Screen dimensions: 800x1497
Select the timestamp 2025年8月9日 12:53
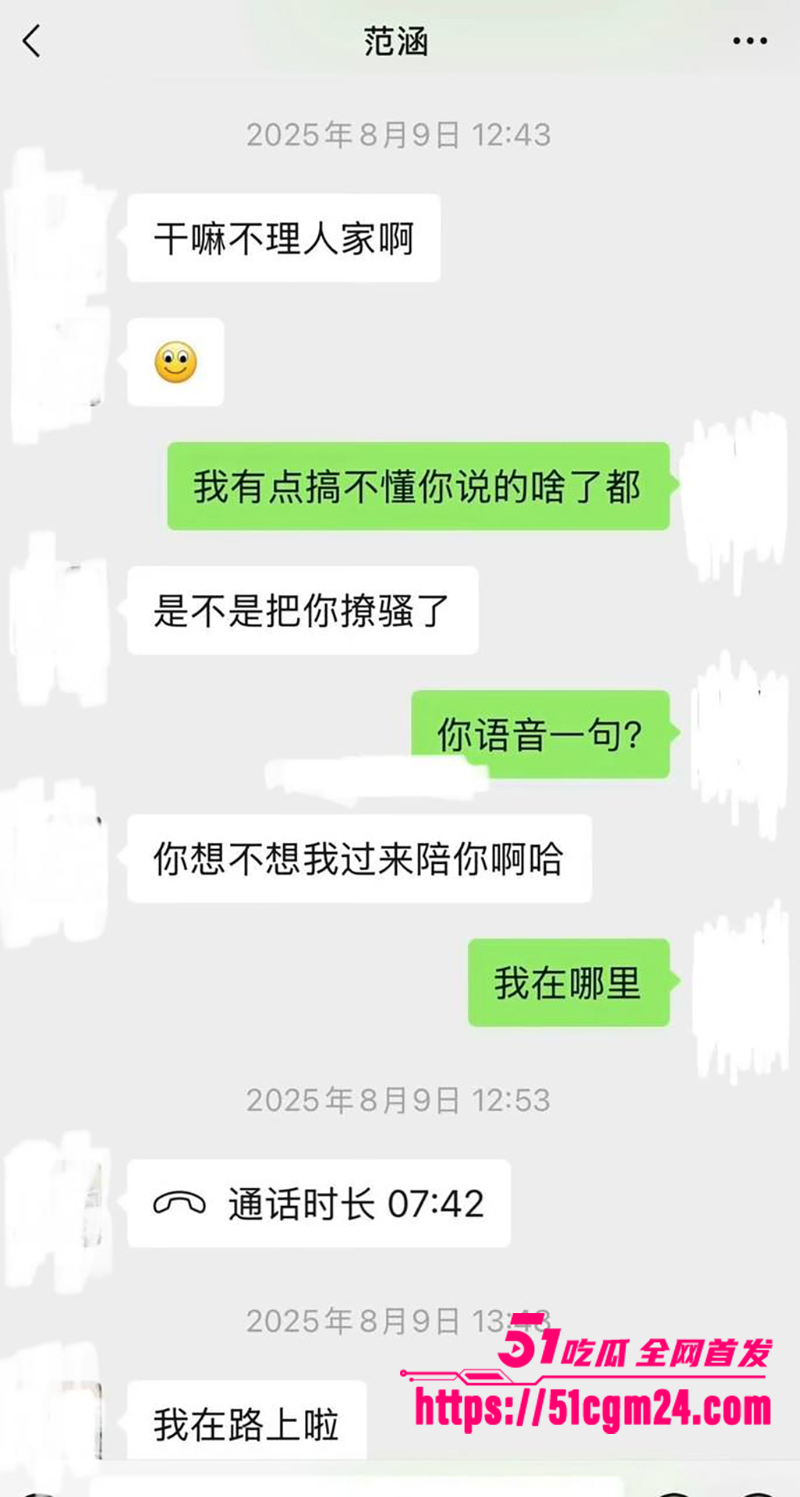coord(398,1100)
